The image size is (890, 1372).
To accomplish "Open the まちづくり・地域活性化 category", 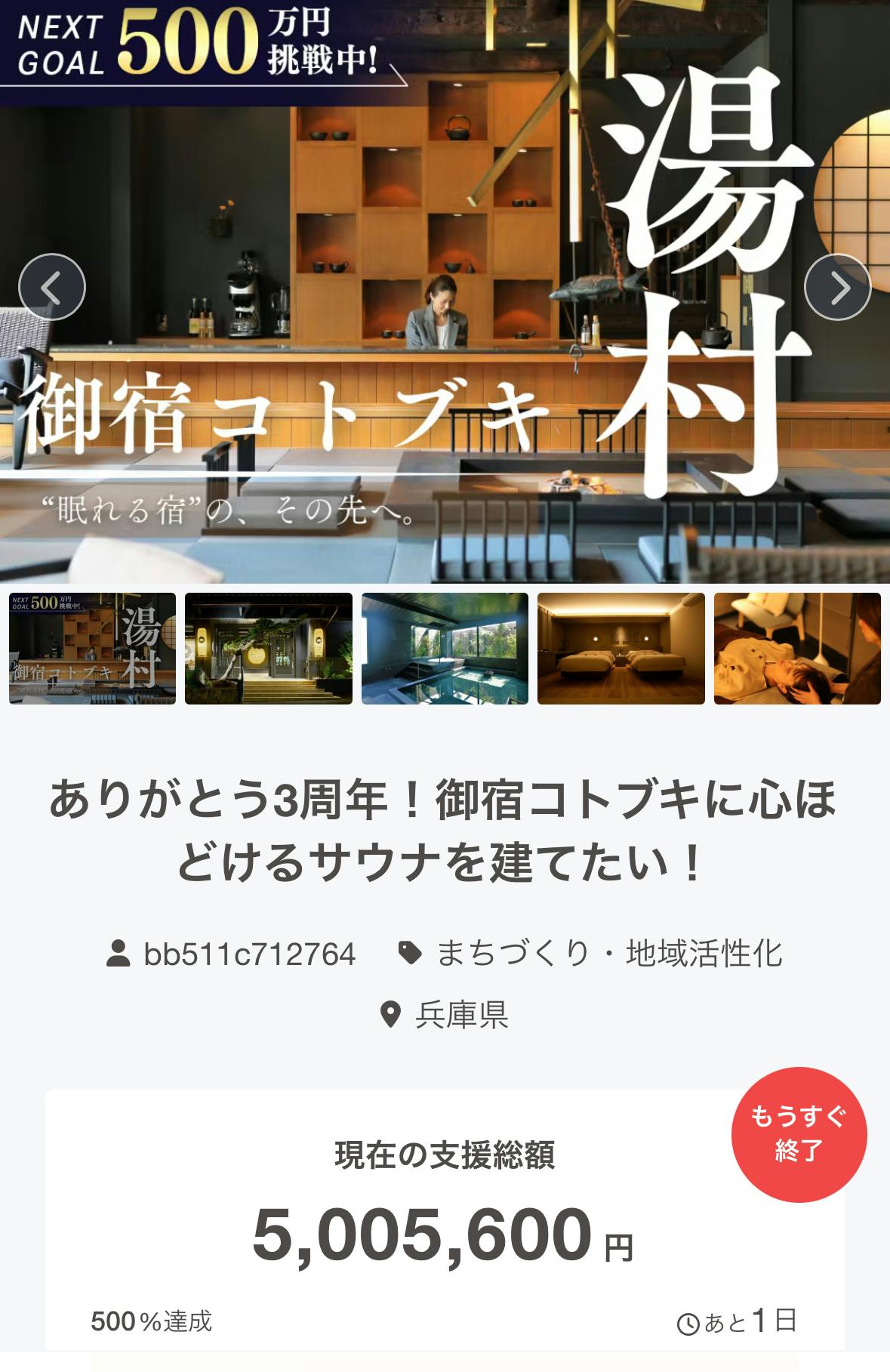I will tap(608, 954).
